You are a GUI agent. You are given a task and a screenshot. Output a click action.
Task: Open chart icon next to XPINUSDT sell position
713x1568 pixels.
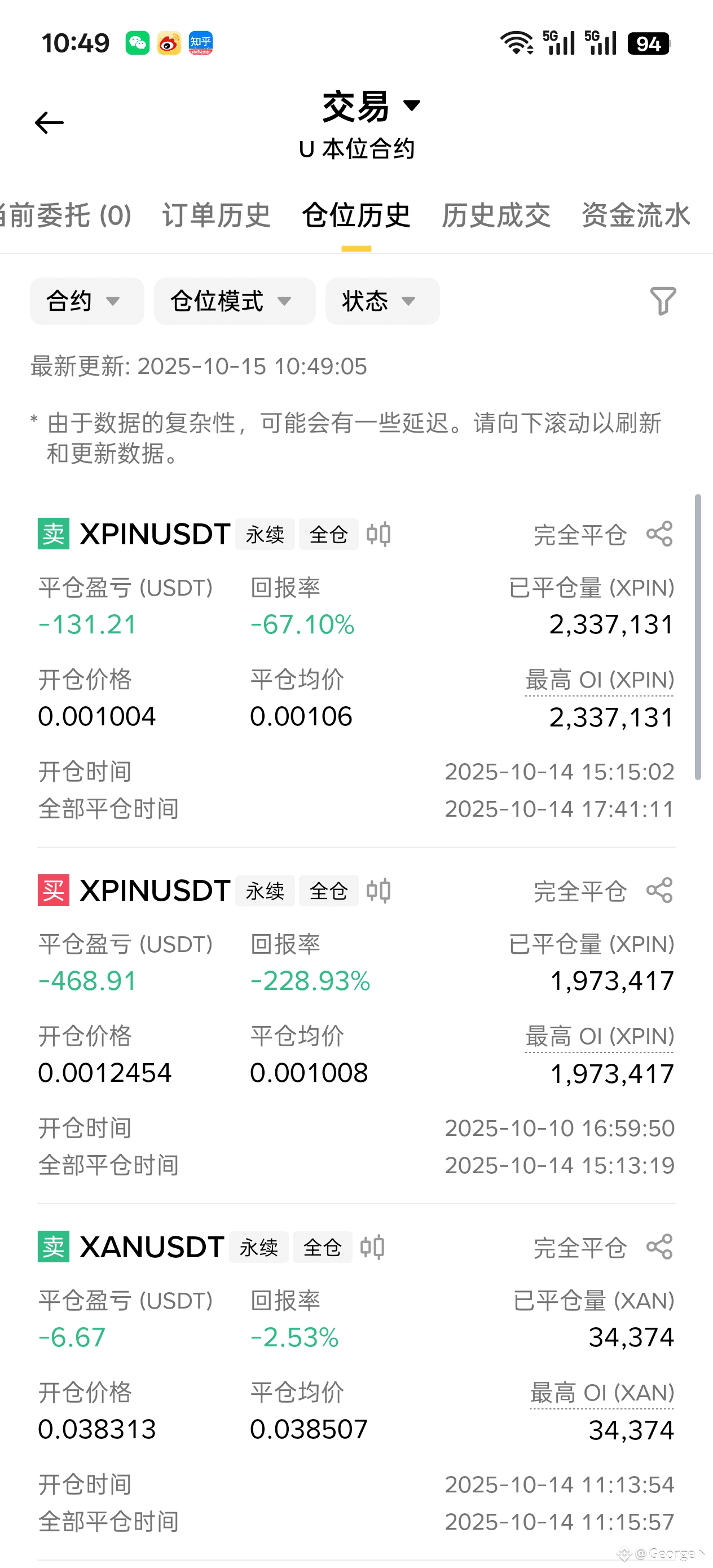[378, 535]
